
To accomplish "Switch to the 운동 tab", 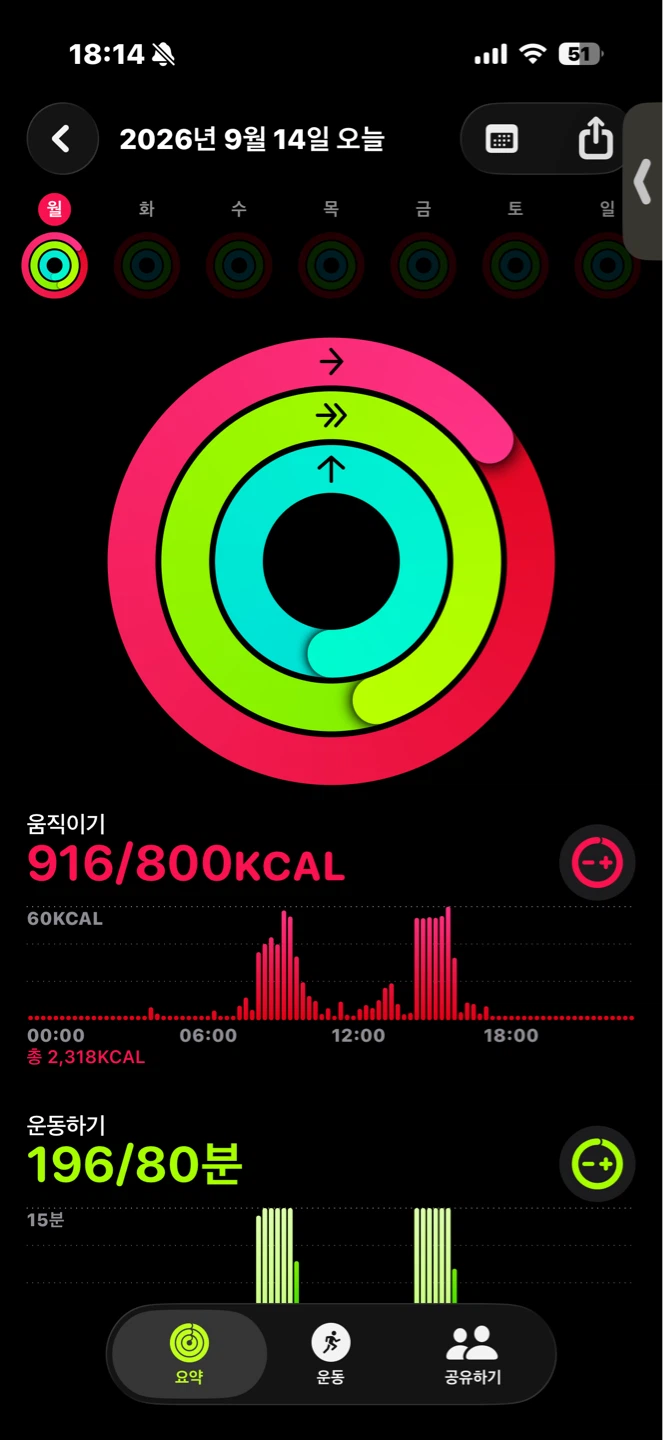I will (331, 1353).
